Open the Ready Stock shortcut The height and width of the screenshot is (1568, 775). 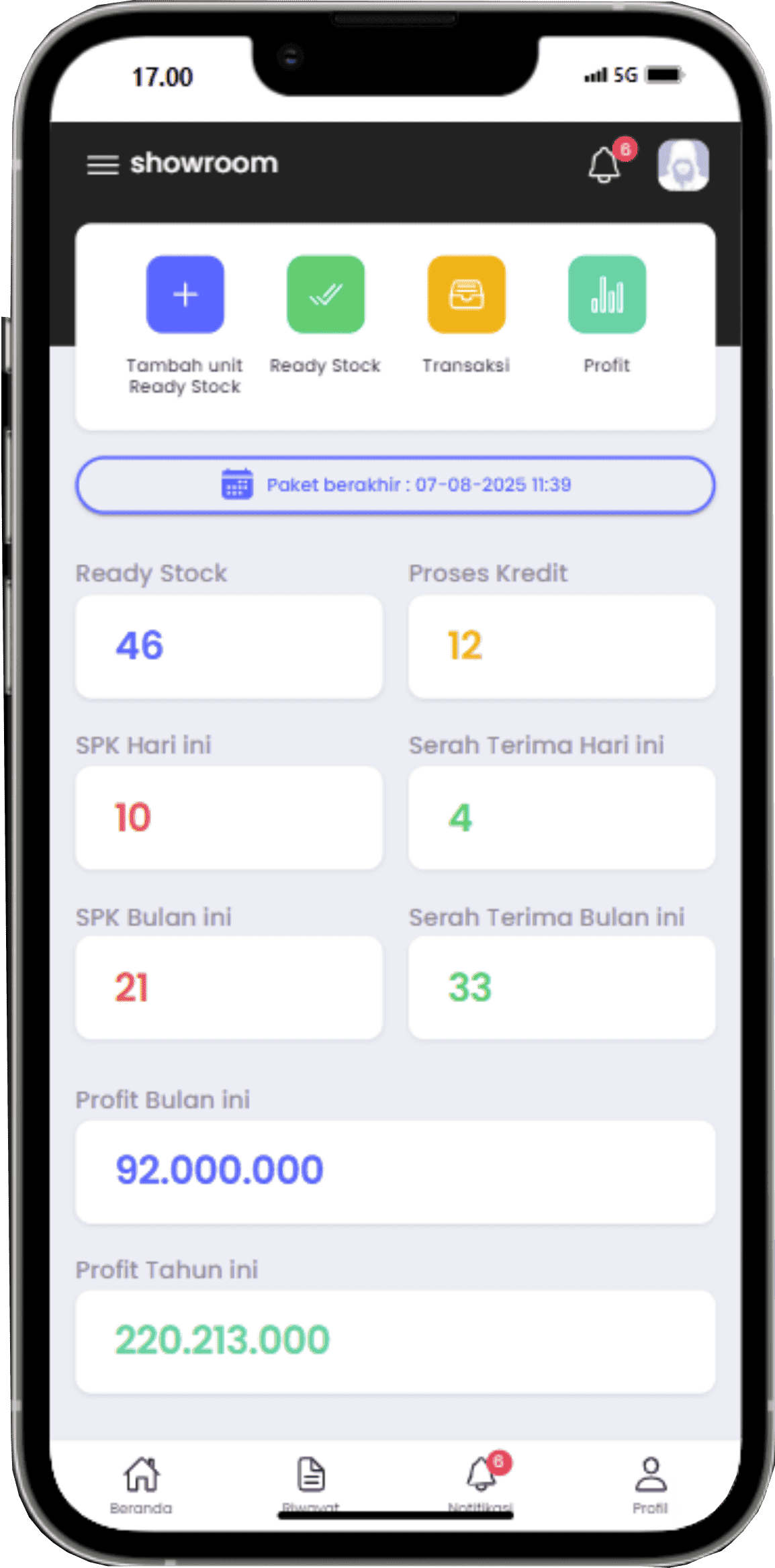pos(326,294)
